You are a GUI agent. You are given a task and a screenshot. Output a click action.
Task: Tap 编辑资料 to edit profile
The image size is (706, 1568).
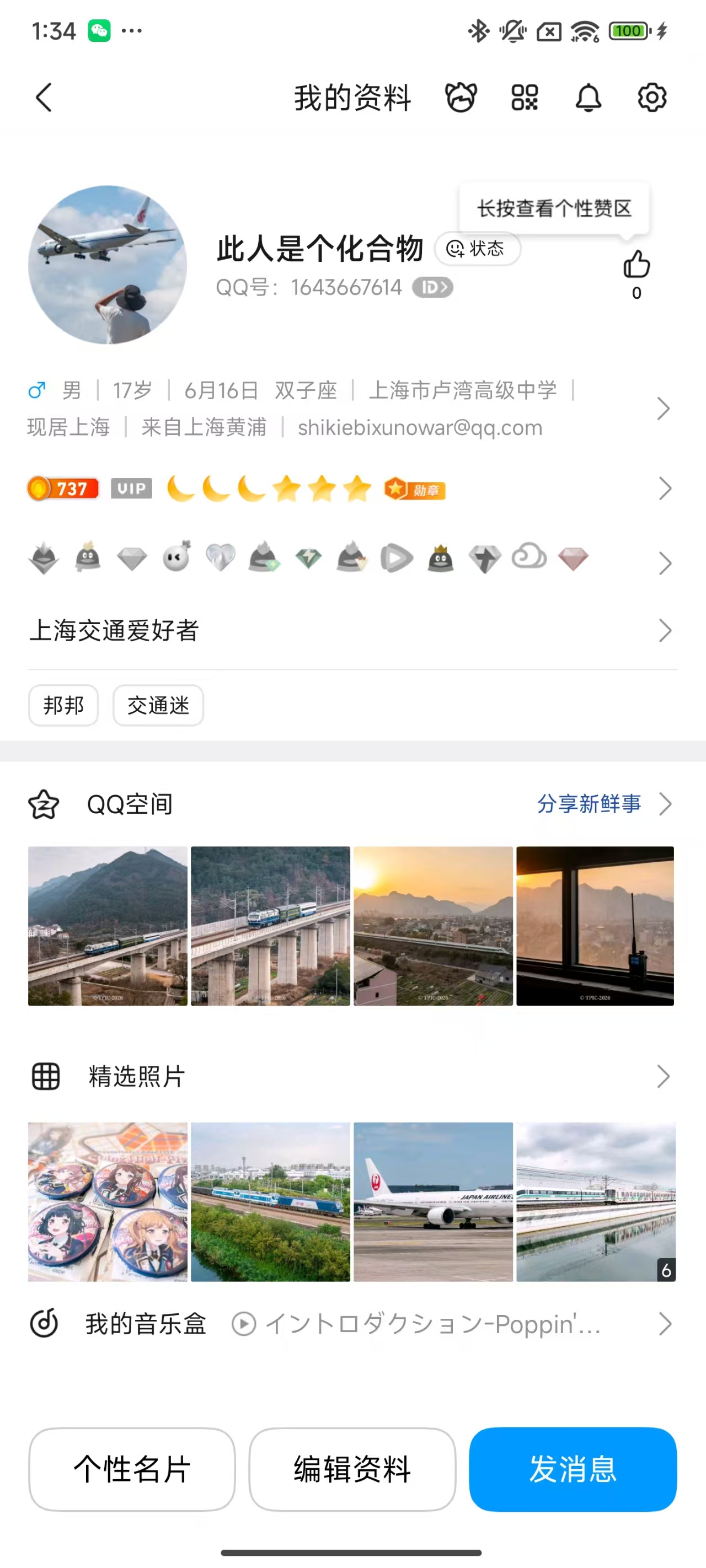[x=352, y=1469]
